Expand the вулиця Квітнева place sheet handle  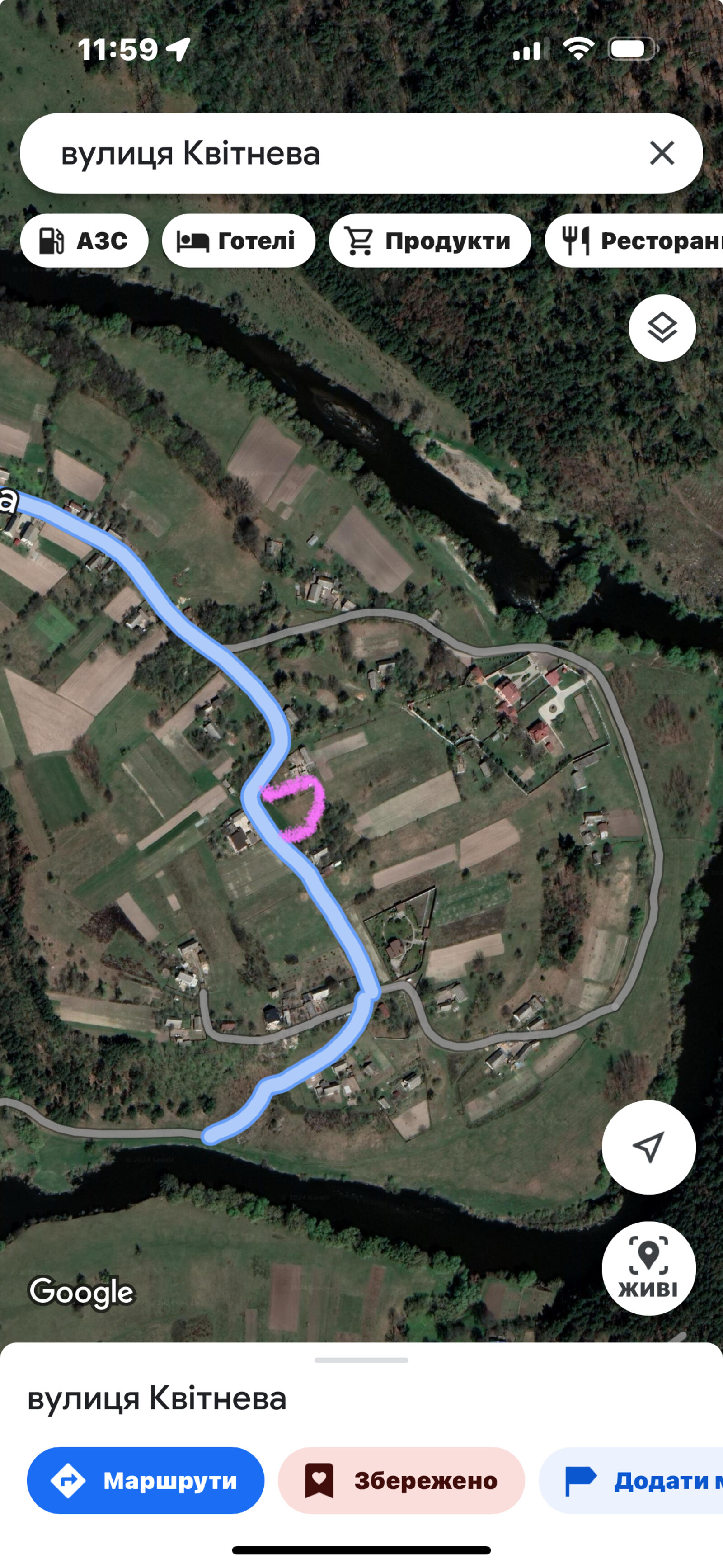pos(361,1360)
